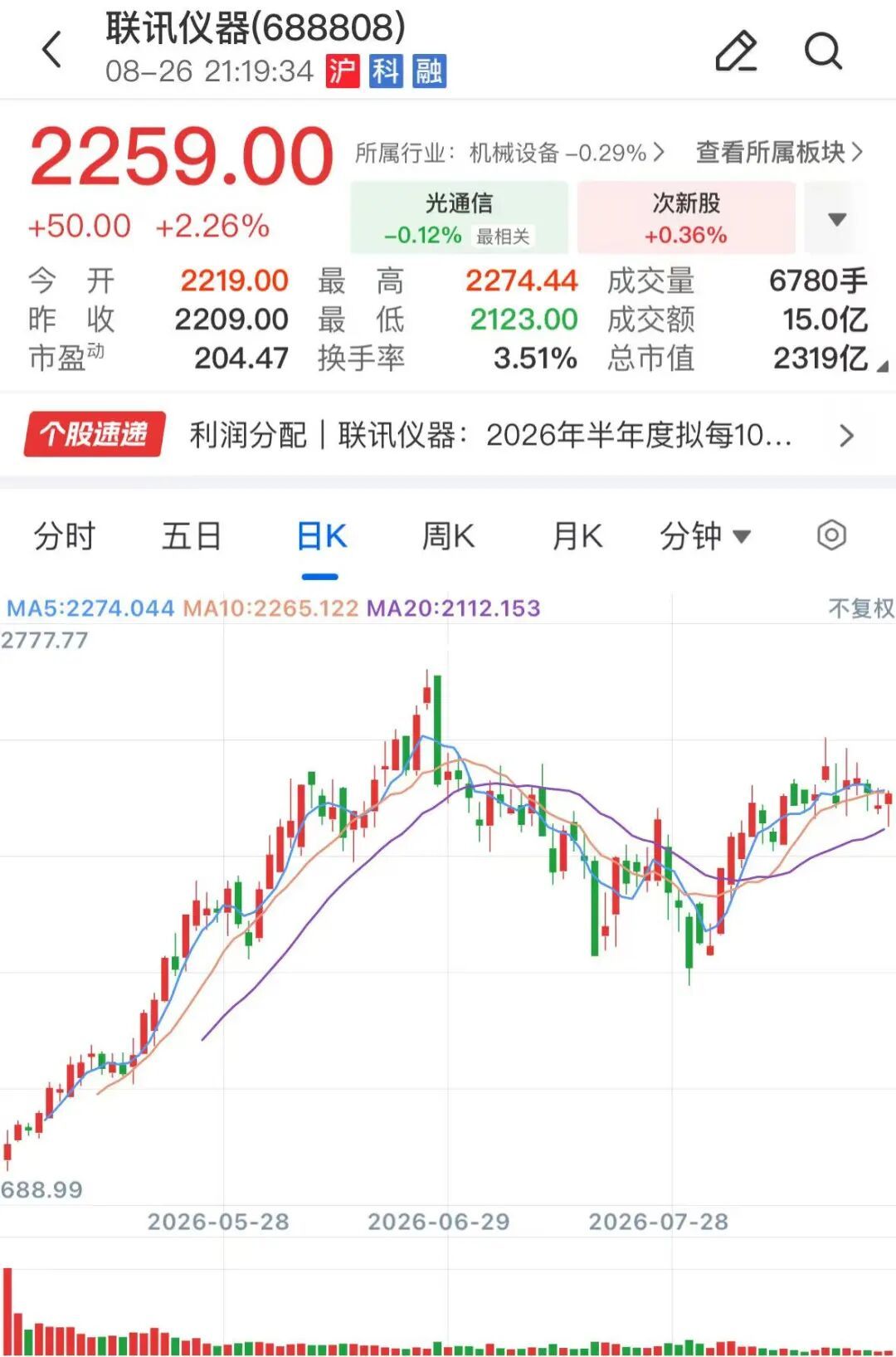The image size is (896, 1357).
Task: Open 查看所属板块 link
Action: 779,152
